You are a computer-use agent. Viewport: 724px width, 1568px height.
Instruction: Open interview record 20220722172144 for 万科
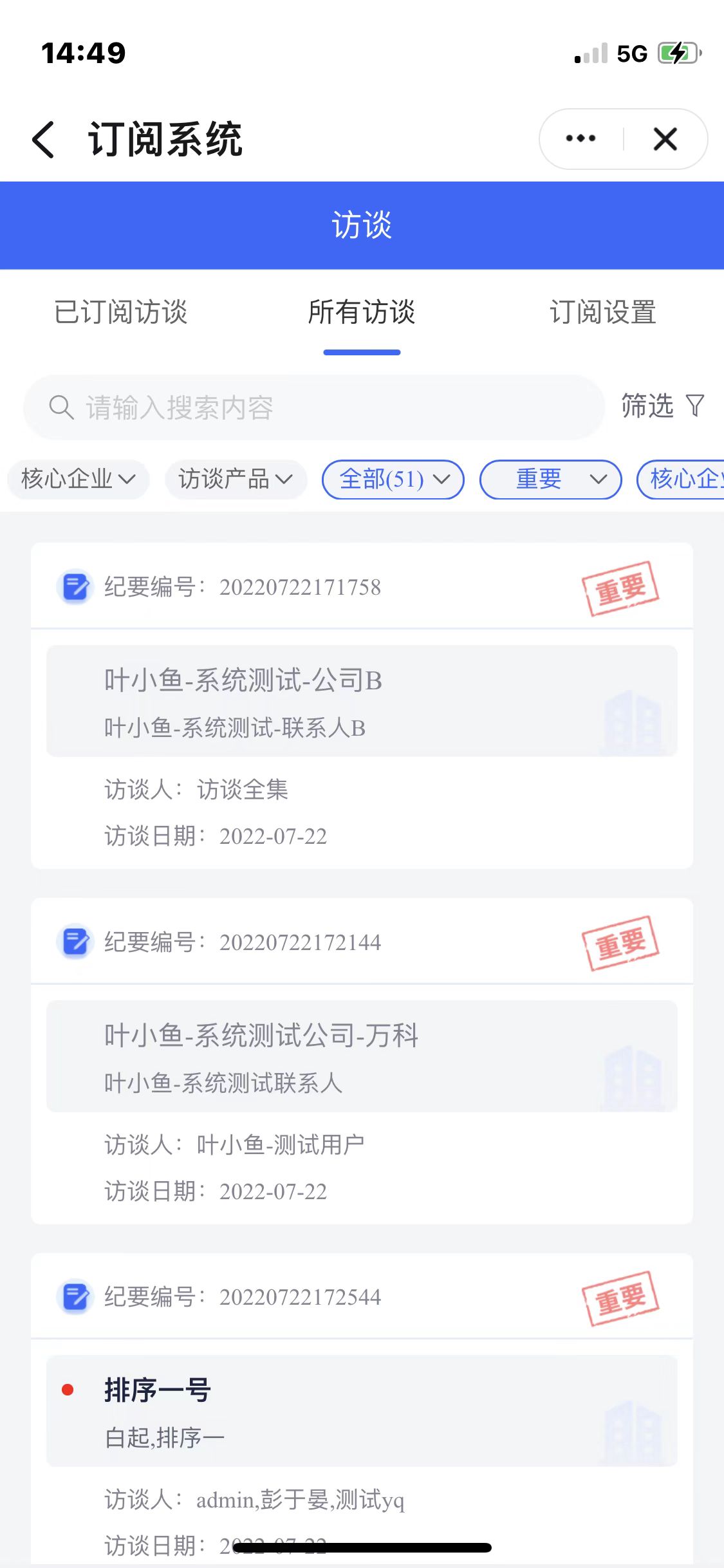pos(362,1061)
